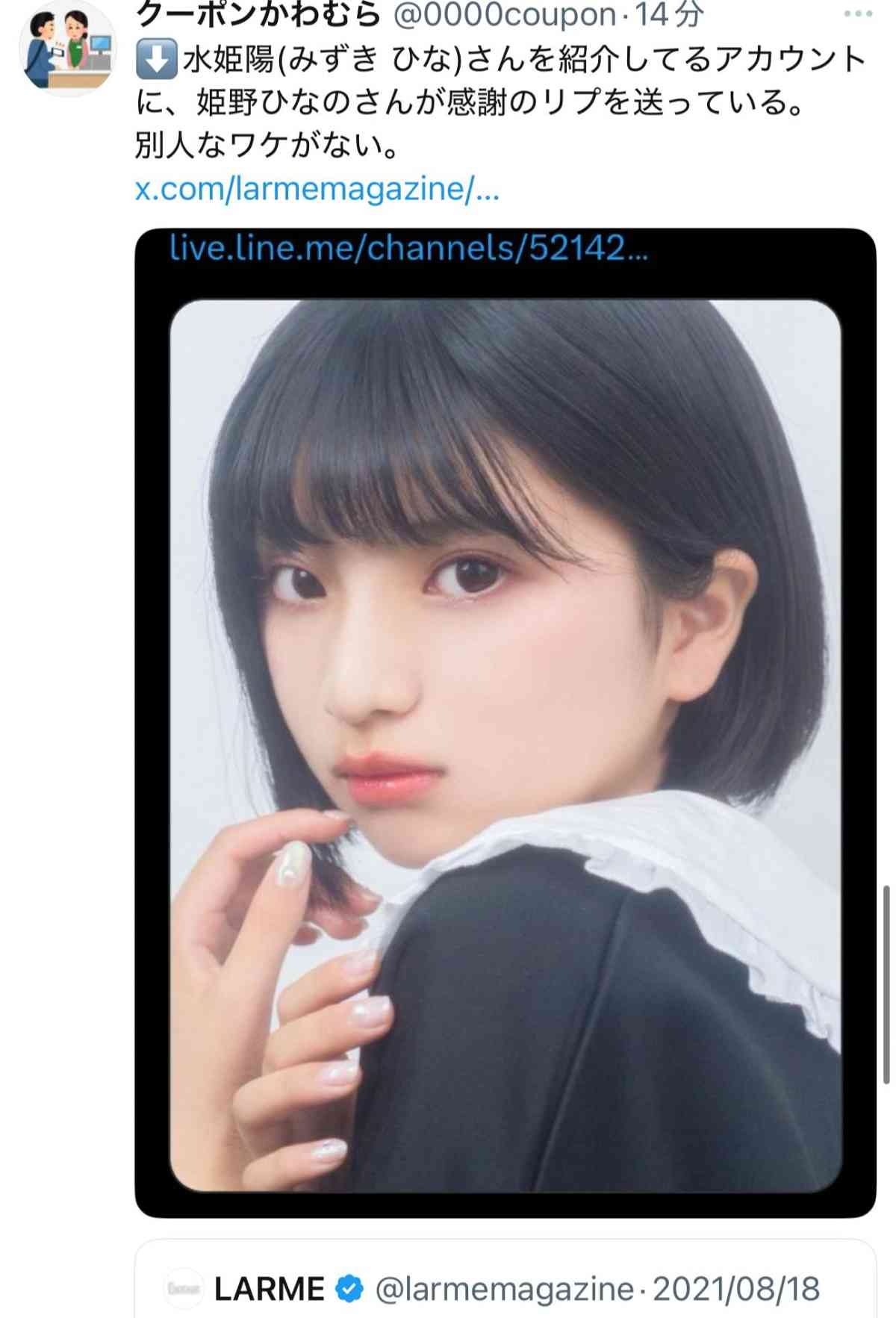Open the x.com/larmemagazine link

[x=317, y=189]
